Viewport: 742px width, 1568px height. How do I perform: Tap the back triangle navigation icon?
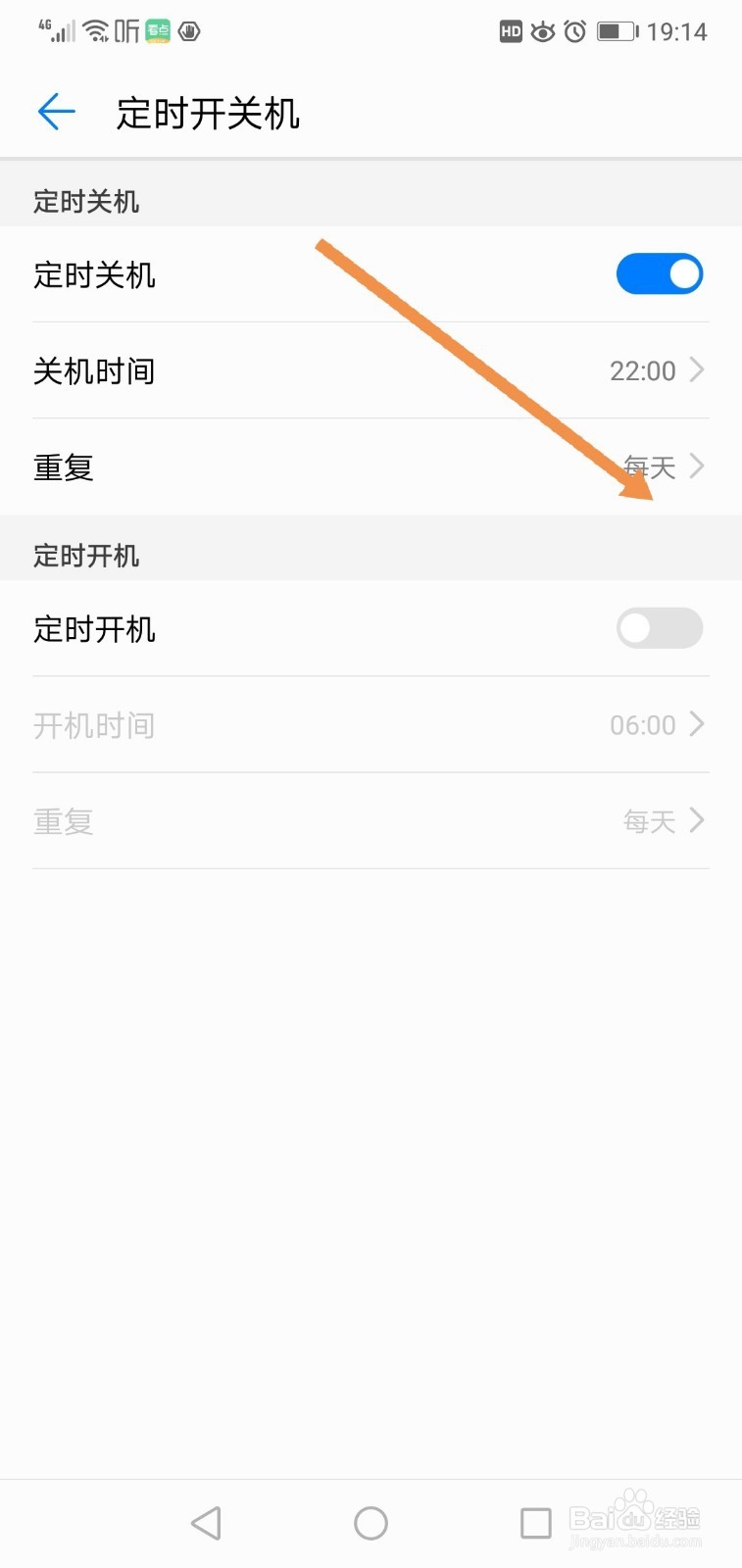[x=206, y=1523]
